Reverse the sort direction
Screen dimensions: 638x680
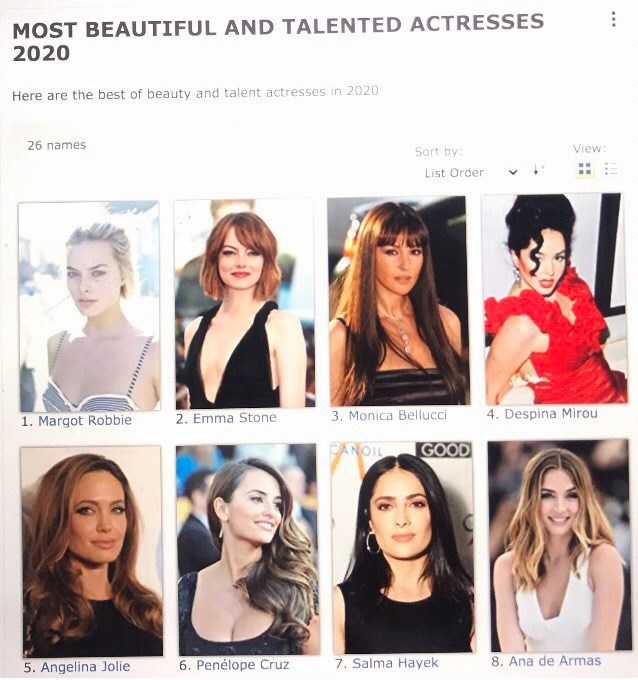point(538,171)
